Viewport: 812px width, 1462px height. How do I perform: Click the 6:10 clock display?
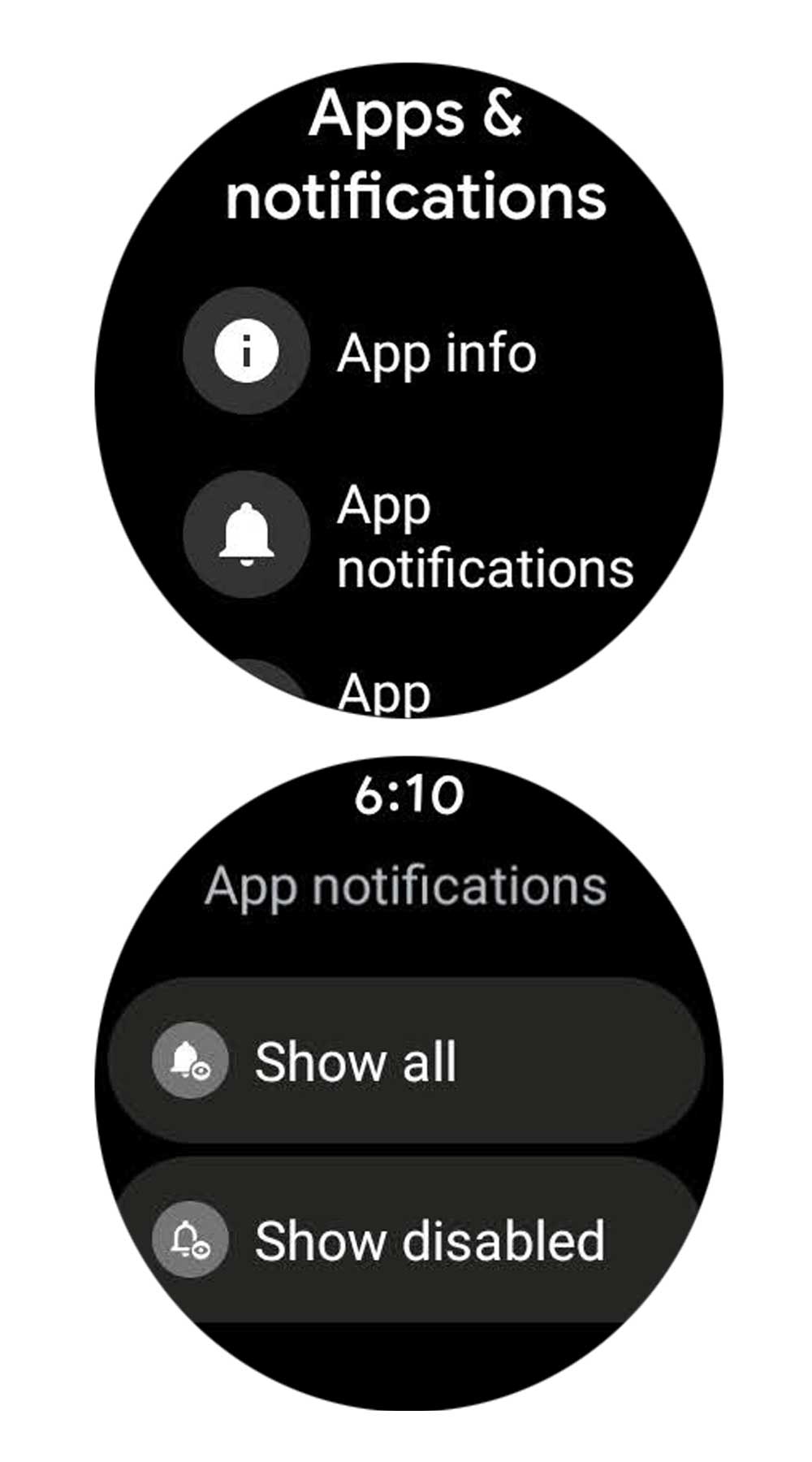click(409, 798)
